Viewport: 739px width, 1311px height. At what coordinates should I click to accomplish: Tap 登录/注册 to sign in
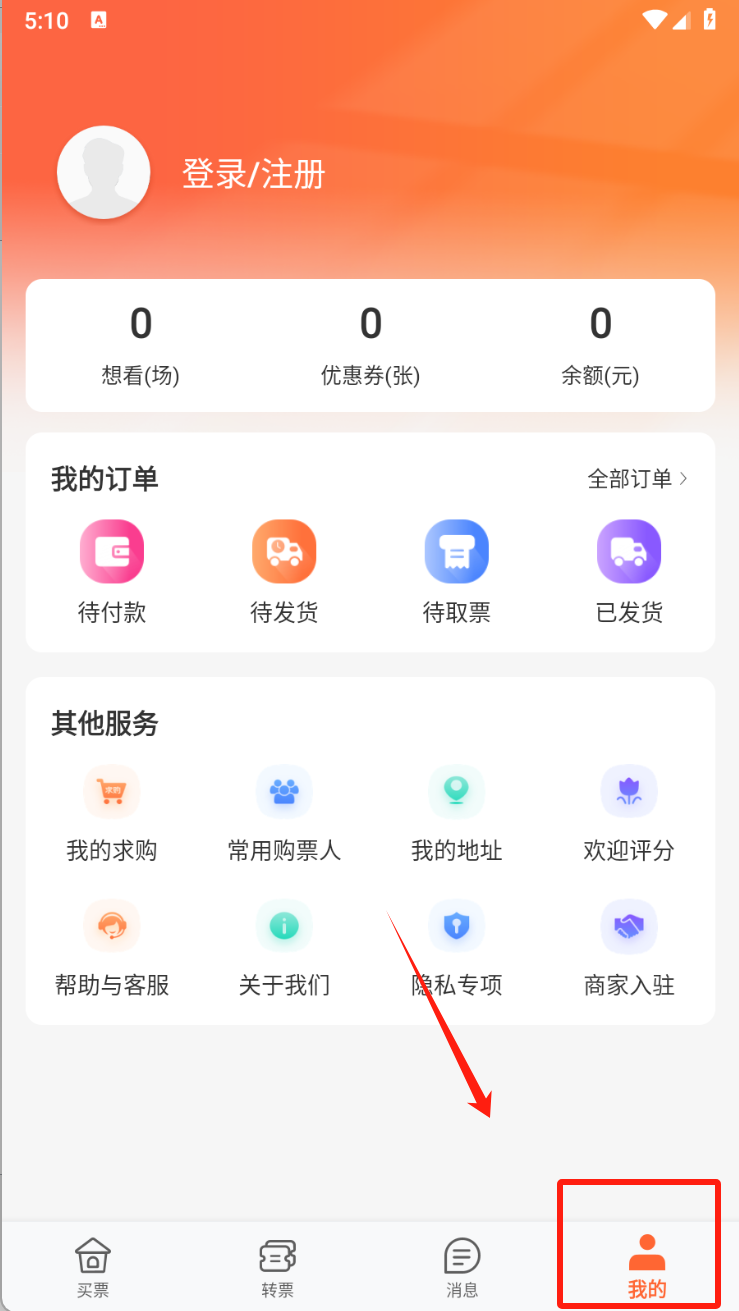[253, 174]
